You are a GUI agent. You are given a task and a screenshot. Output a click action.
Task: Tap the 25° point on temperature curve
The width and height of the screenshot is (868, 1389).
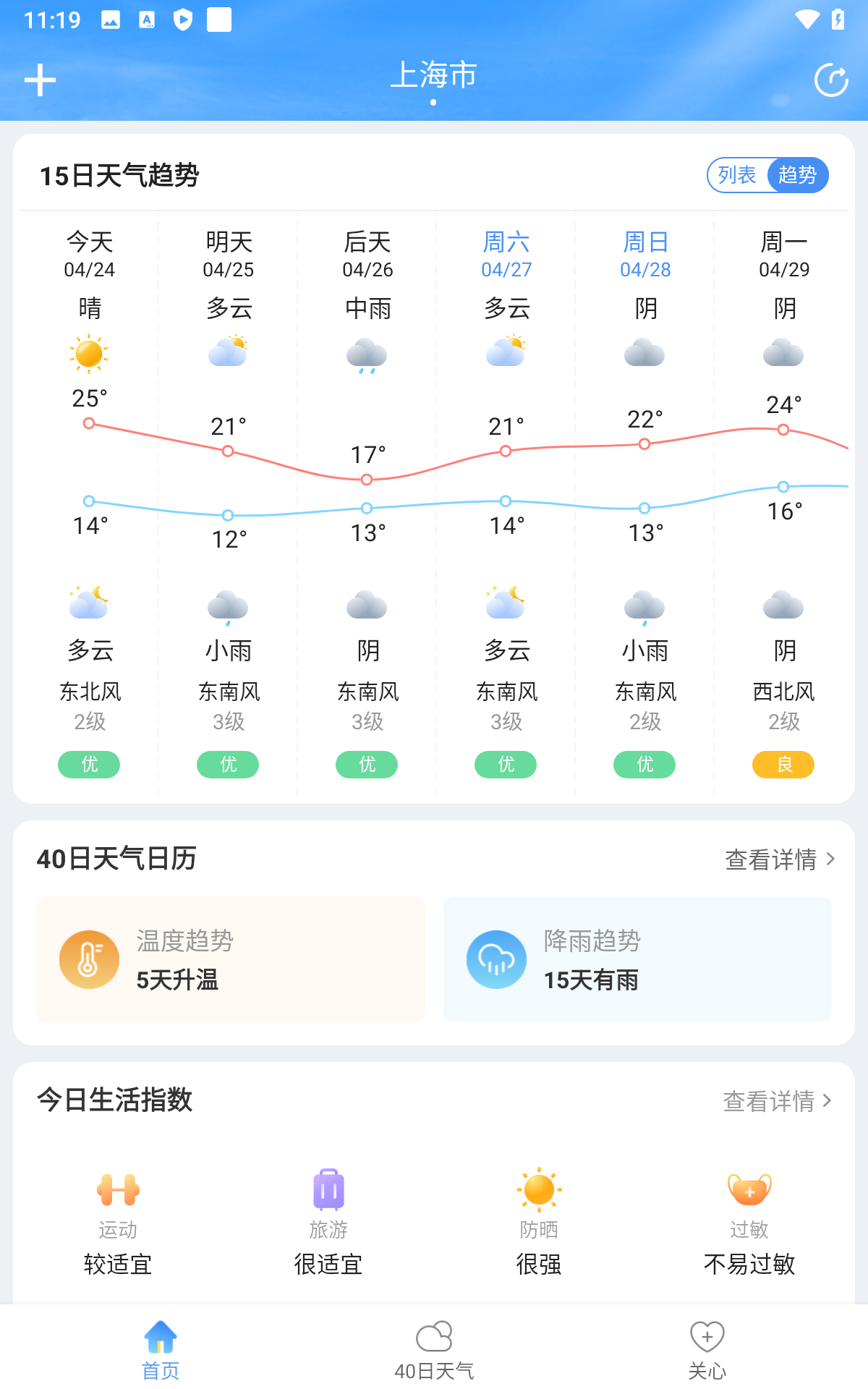click(x=89, y=423)
